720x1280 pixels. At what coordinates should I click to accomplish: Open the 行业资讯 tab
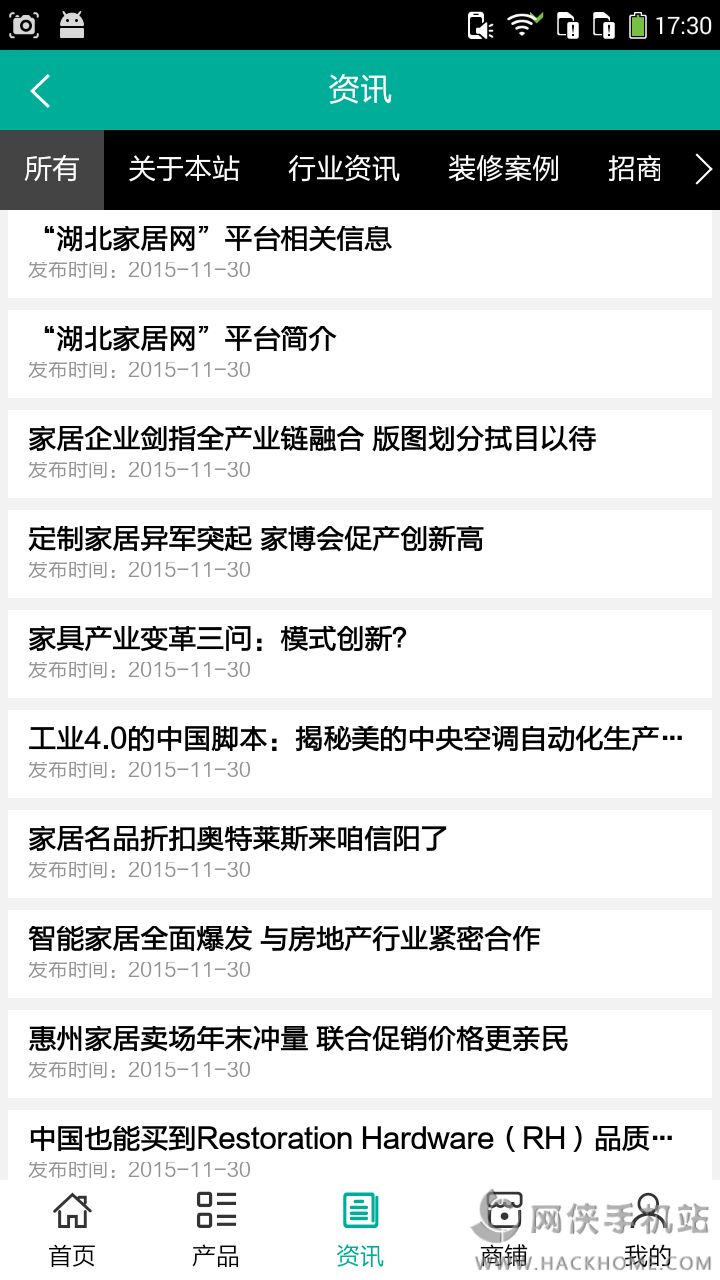tap(344, 169)
